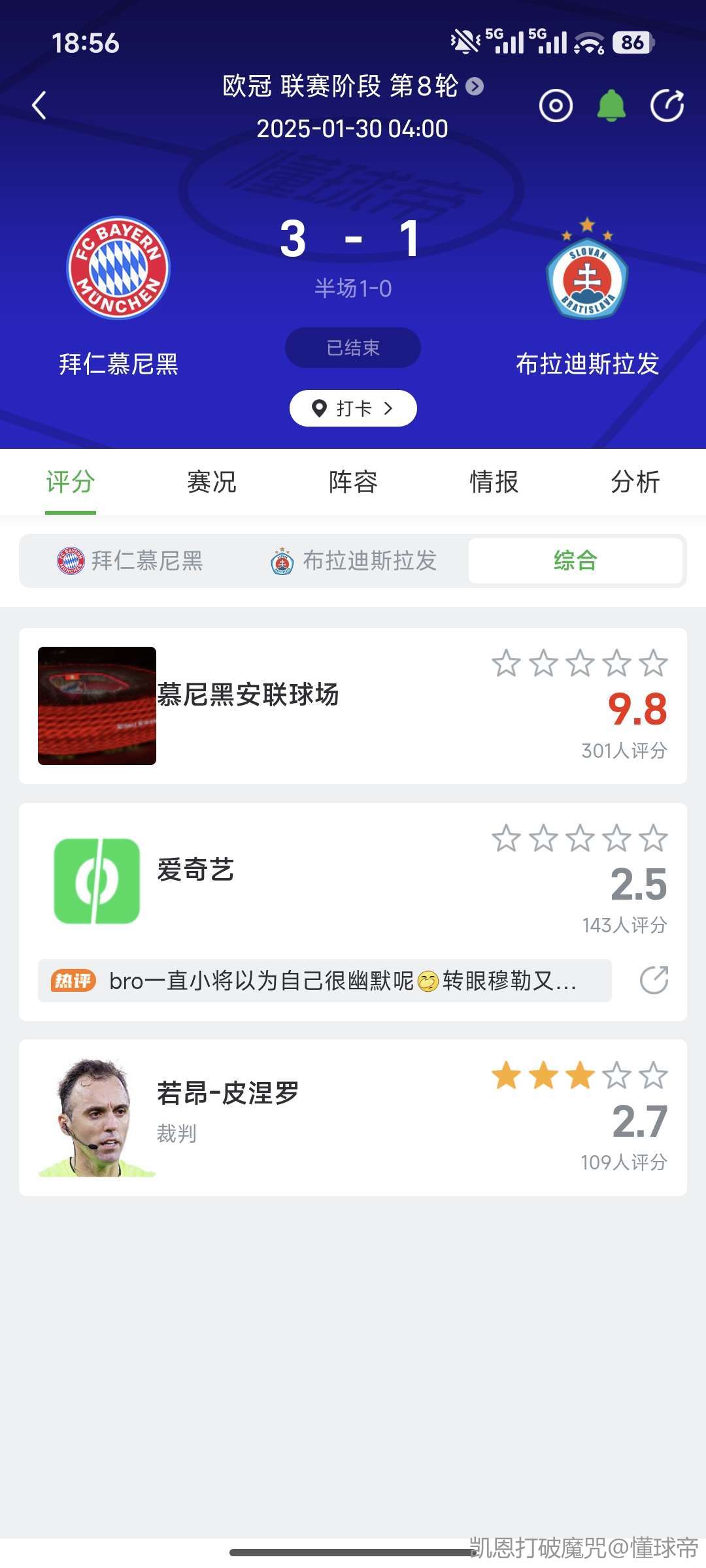This screenshot has height=1568, width=706.
Task: Open the 欧冠 联赛阶段 第8轮 round link
Action: (352, 86)
